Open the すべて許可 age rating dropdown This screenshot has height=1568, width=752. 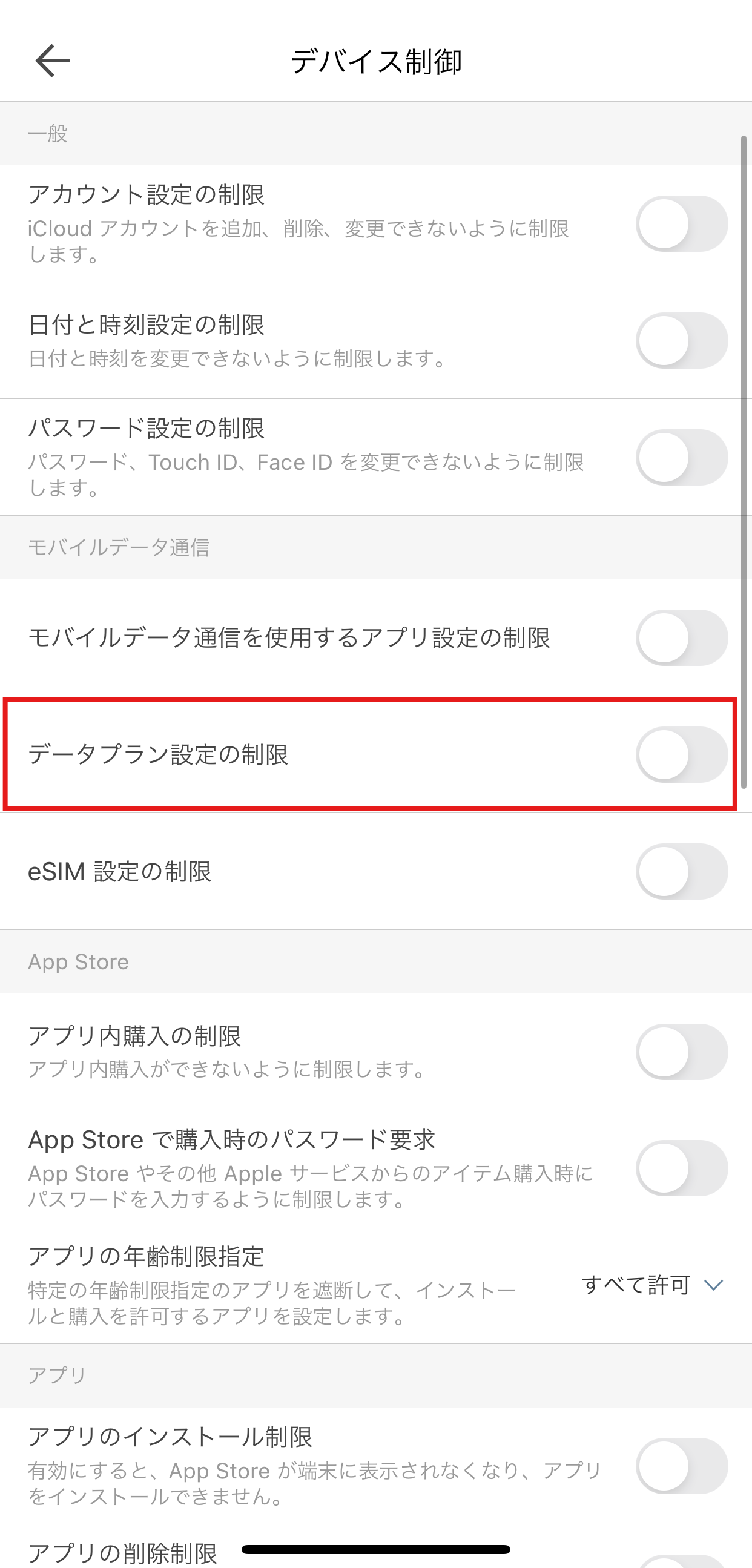click(652, 1285)
